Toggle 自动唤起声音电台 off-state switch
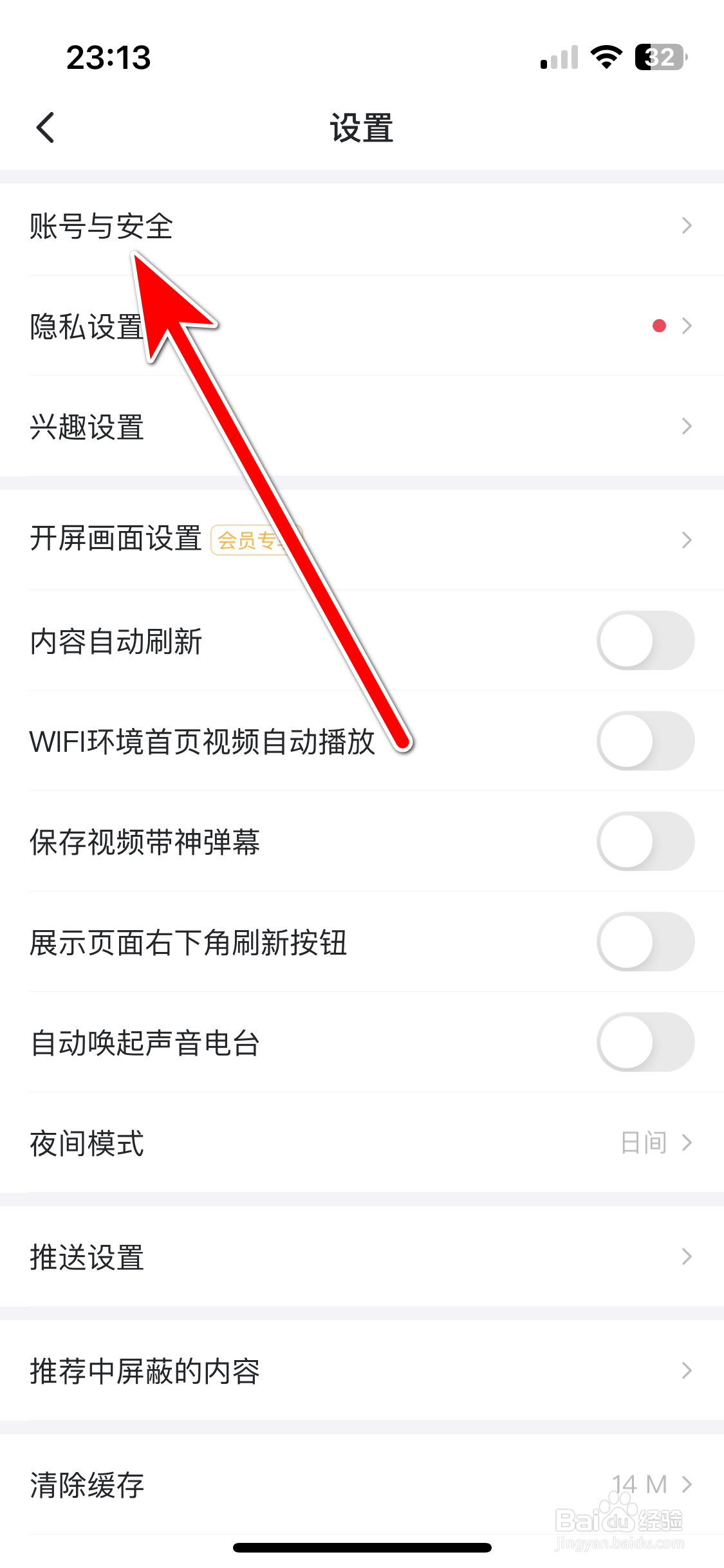This screenshot has width=724, height=1568. pyautogui.click(x=645, y=1043)
